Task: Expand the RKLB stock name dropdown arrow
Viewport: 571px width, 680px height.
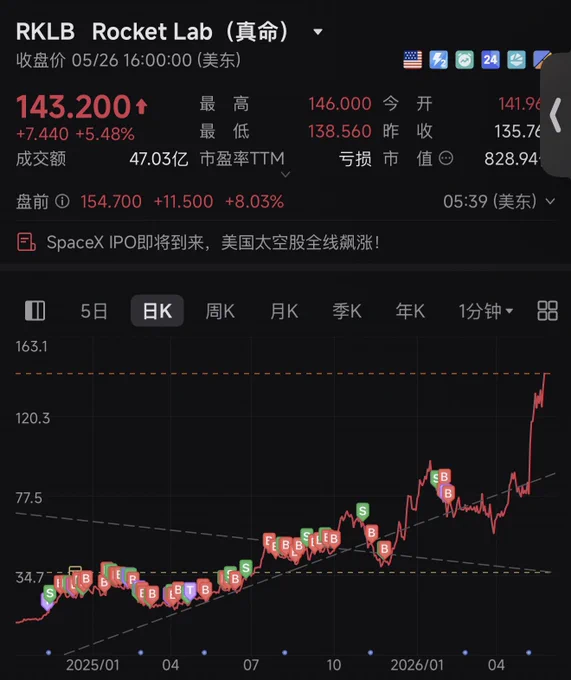Action: click(x=318, y=32)
